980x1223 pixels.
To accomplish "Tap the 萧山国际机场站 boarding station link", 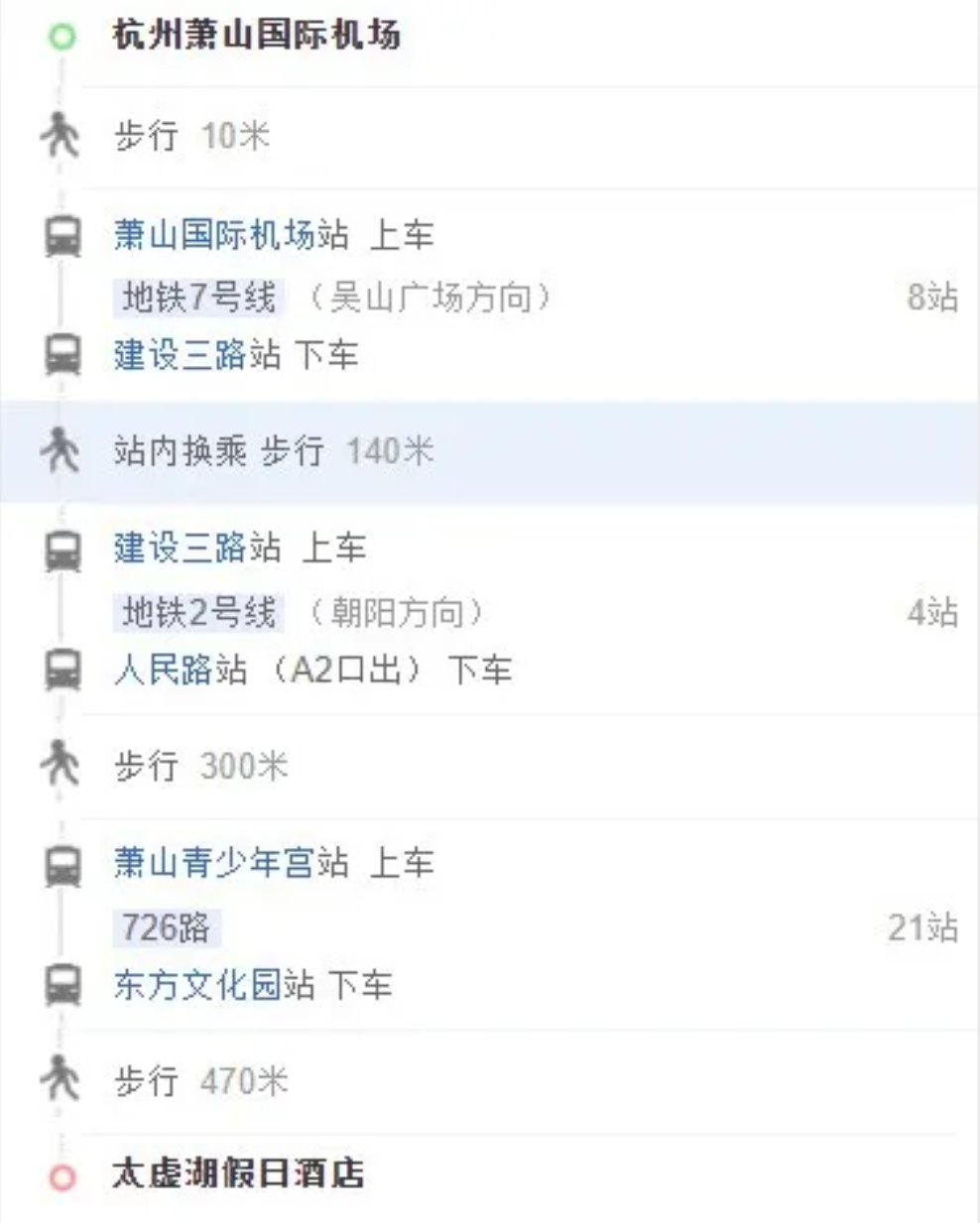I will (x=230, y=236).
